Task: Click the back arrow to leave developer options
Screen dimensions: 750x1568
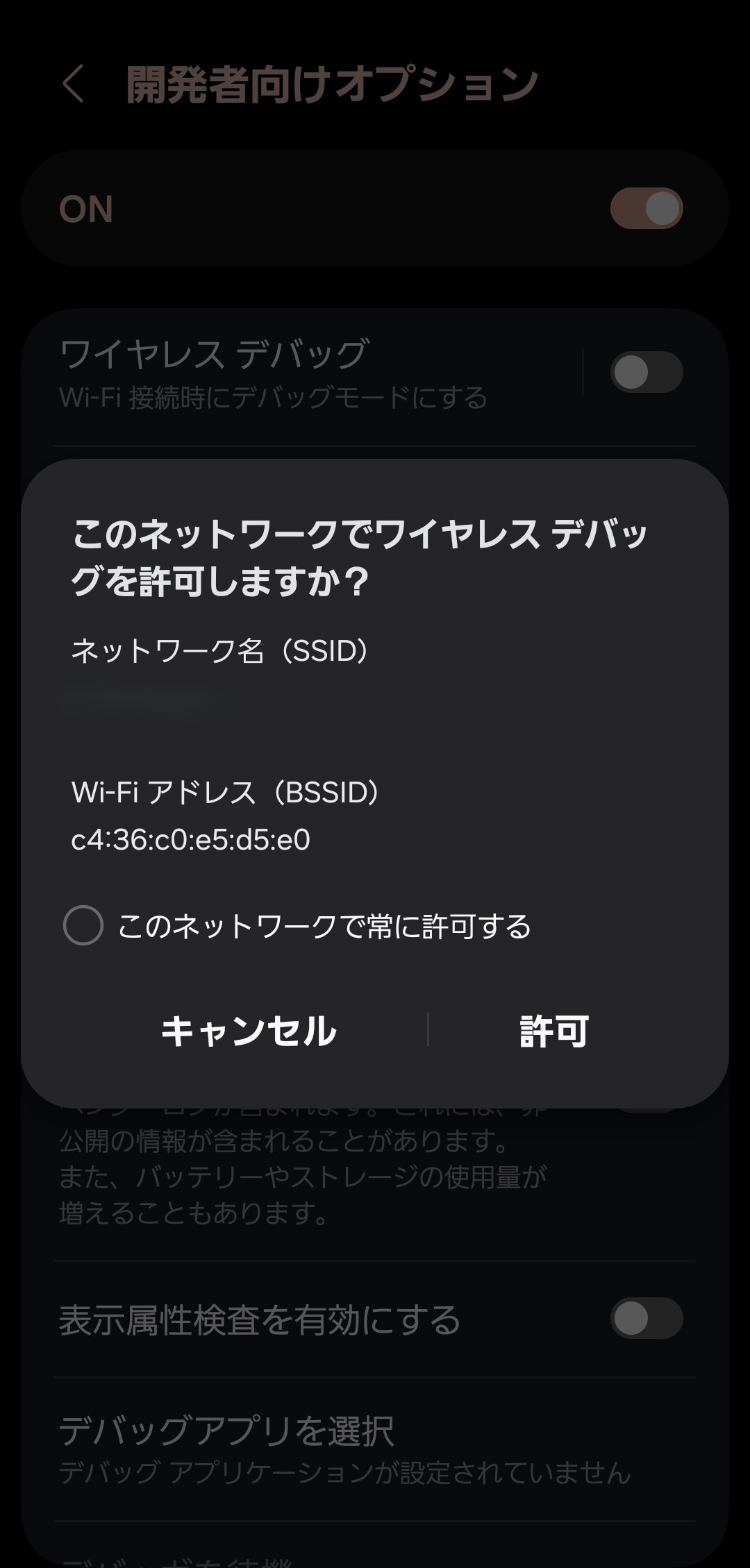Action: click(72, 83)
